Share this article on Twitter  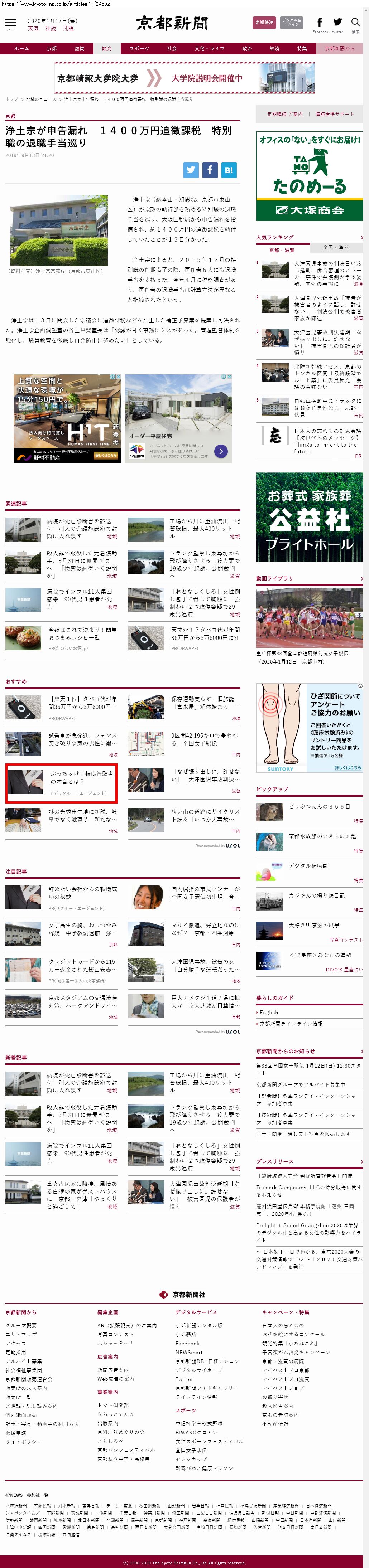tap(191, 170)
